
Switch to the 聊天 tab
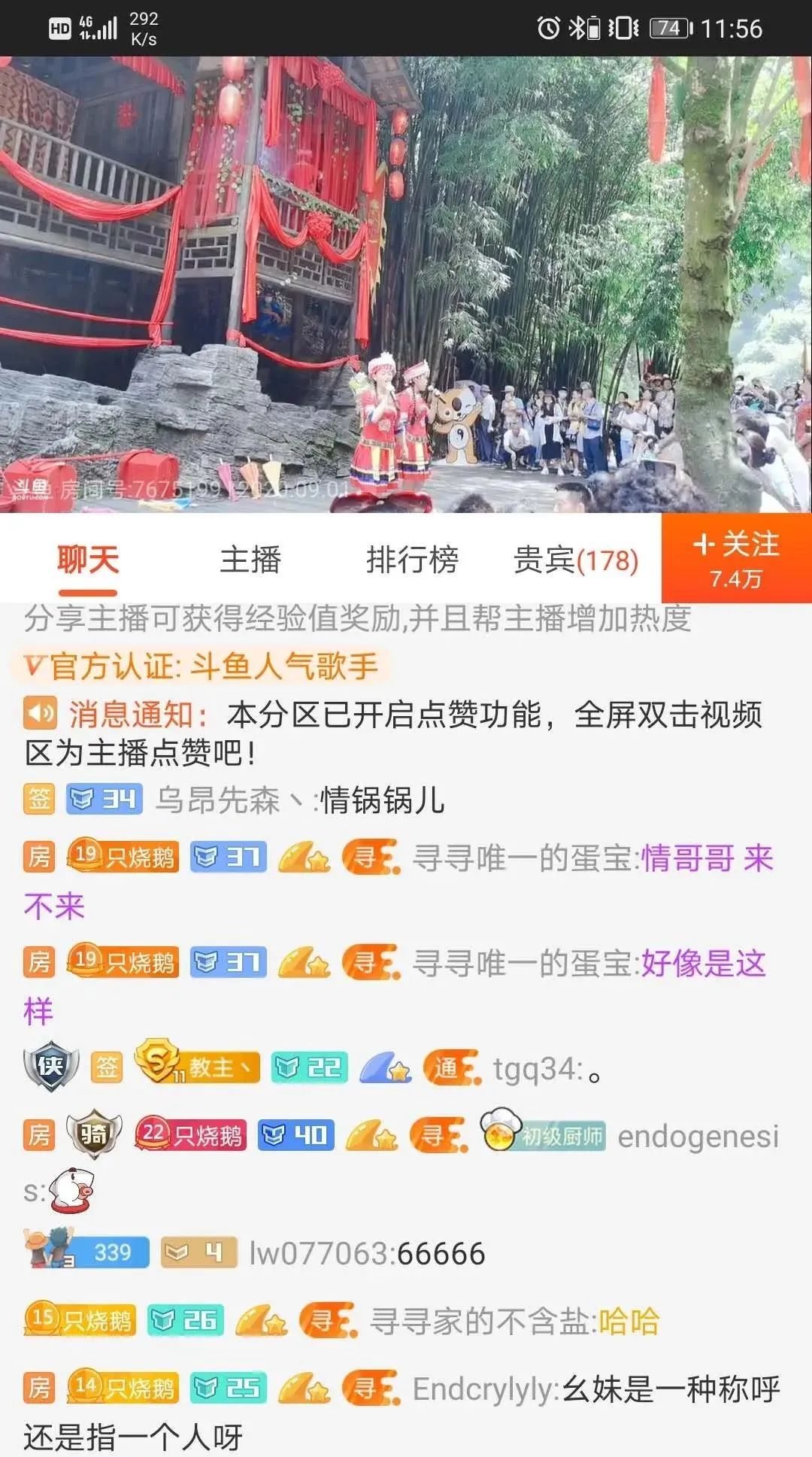88,560
